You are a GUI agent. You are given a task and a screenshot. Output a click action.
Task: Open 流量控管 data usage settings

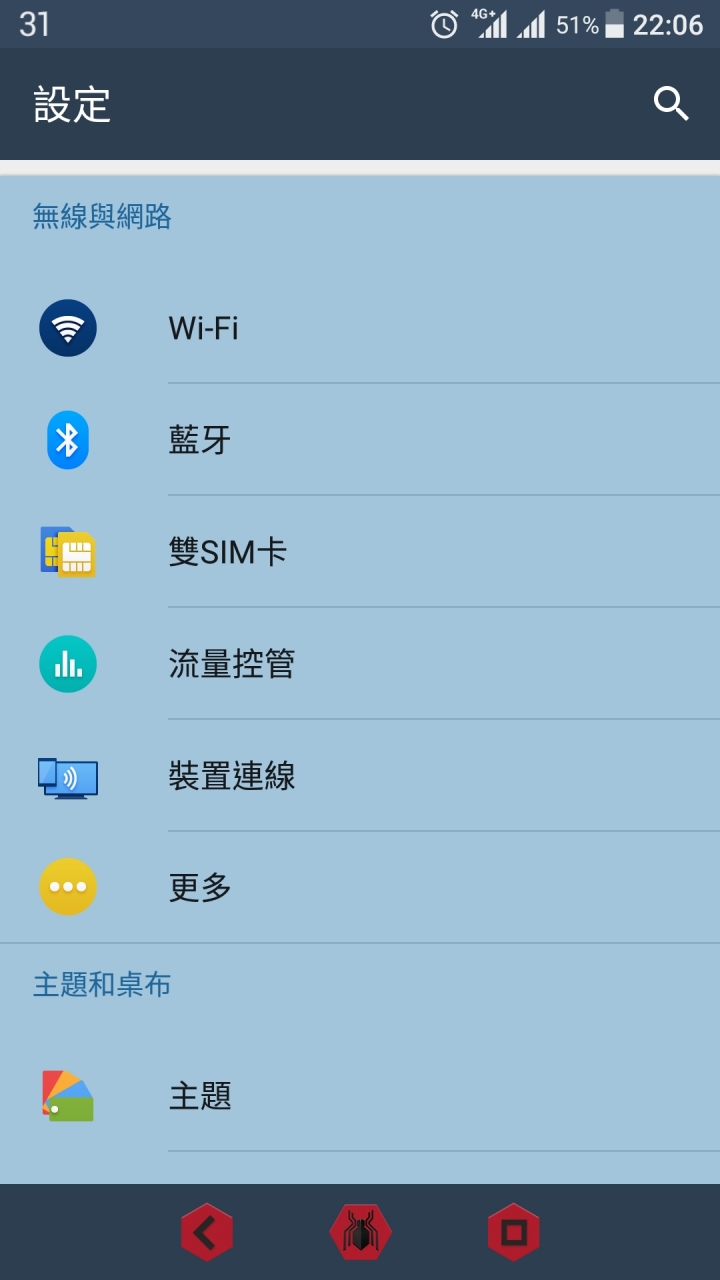(360, 664)
